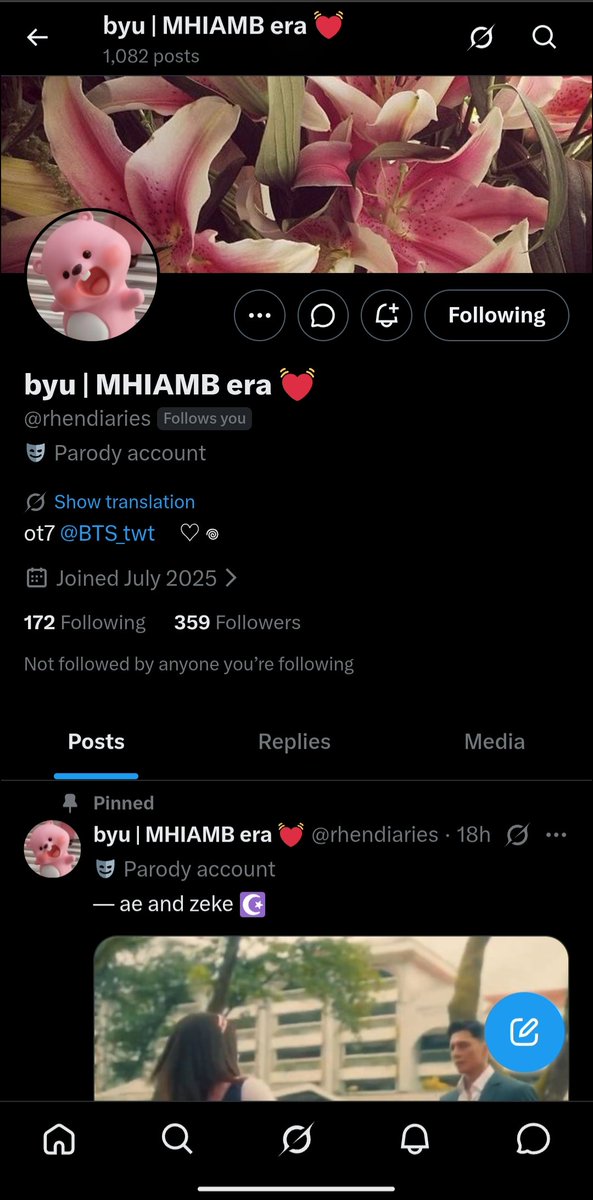View the profile picture of byu
This screenshot has width=593, height=1200.
pyautogui.click(x=92, y=276)
